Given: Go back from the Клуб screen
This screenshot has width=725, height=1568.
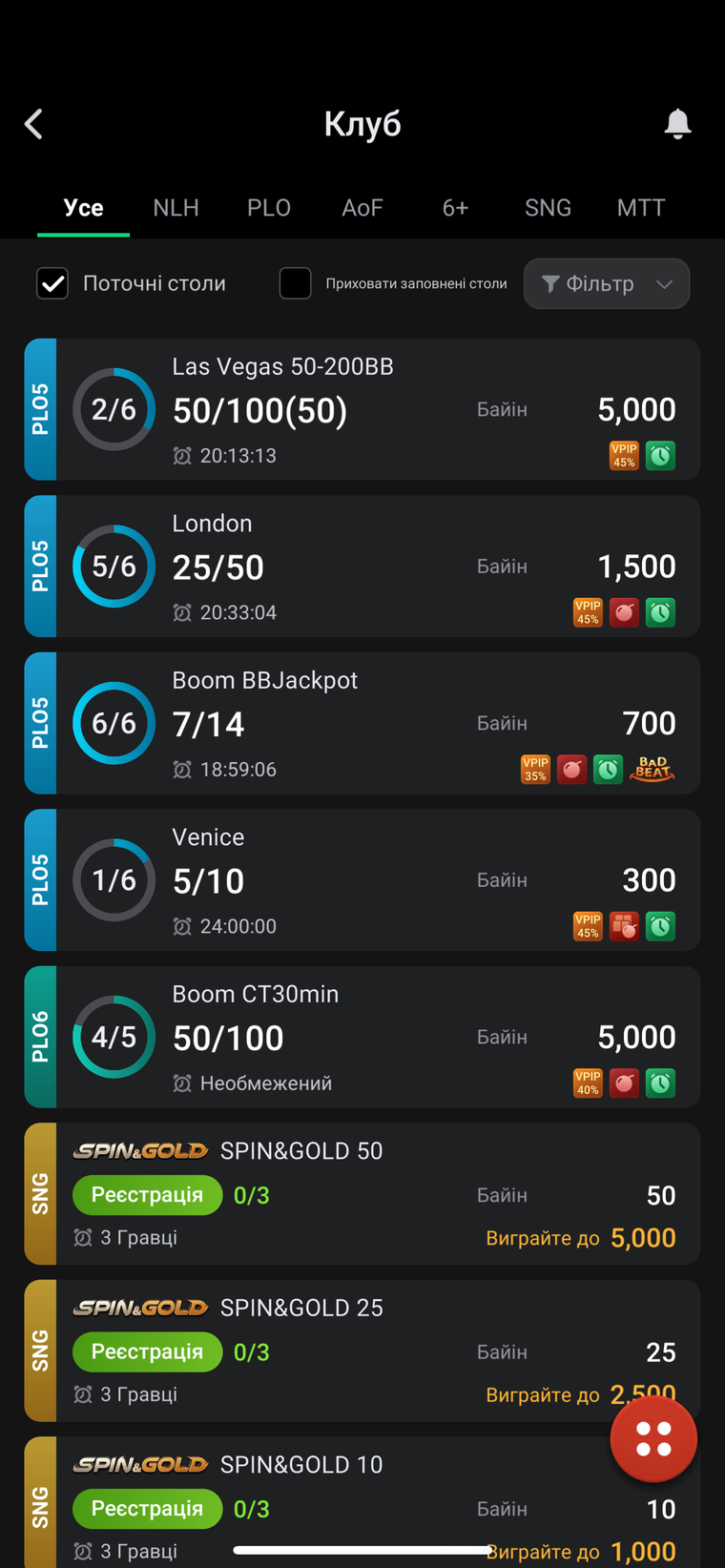Looking at the screenshot, I should coord(34,124).
